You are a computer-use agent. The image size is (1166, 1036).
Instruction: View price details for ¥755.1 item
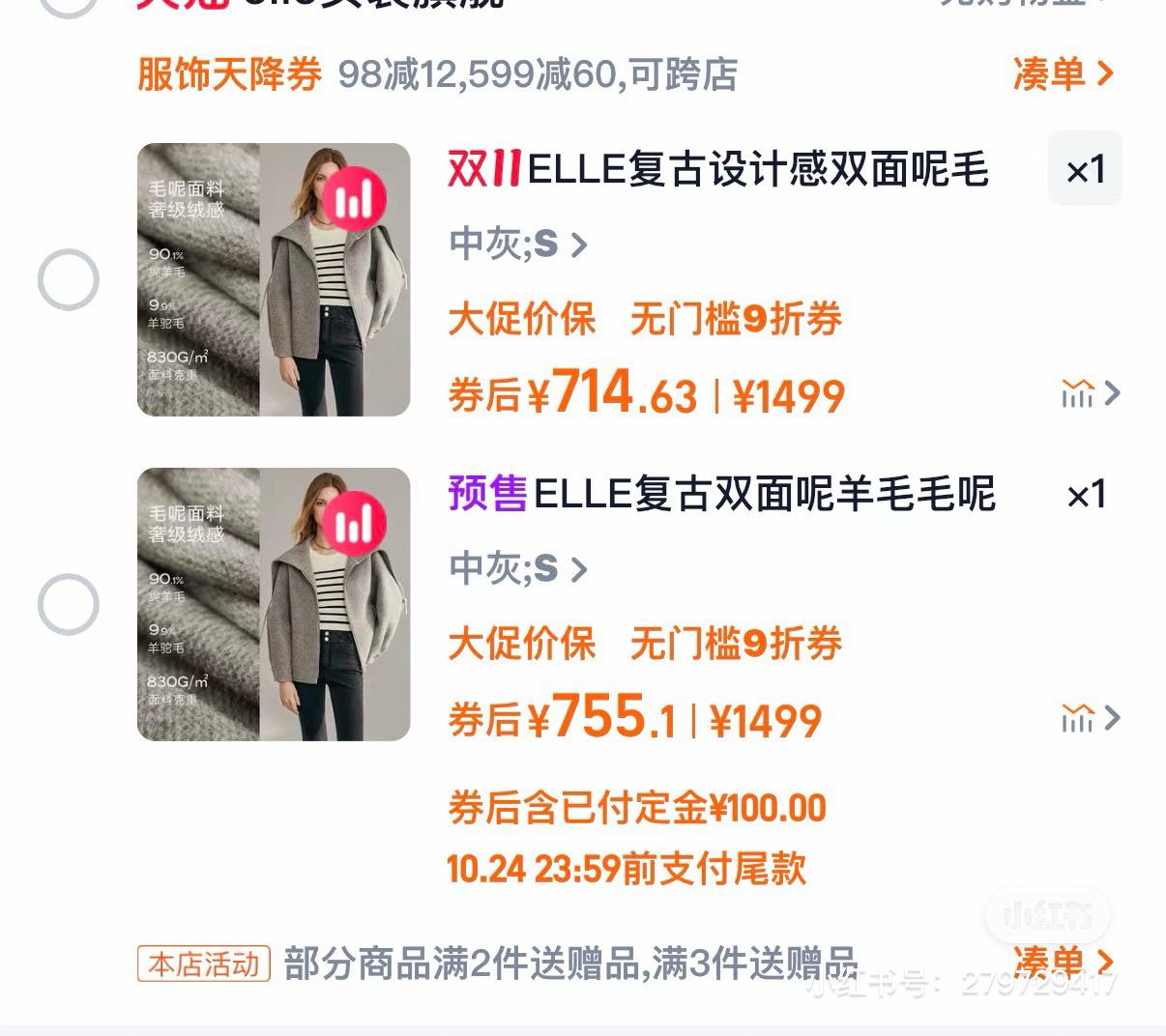click(1091, 718)
